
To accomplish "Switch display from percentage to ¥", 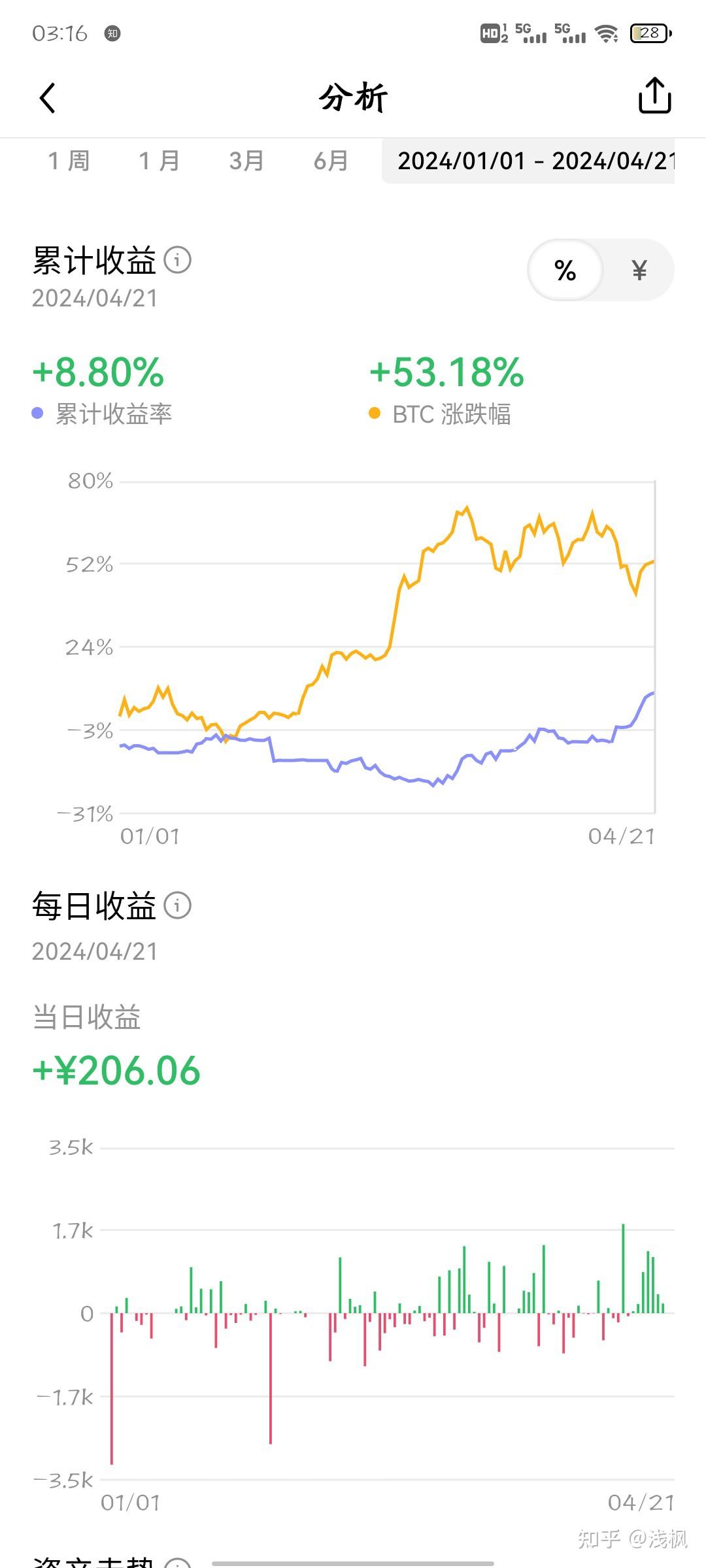I will [637, 269].
